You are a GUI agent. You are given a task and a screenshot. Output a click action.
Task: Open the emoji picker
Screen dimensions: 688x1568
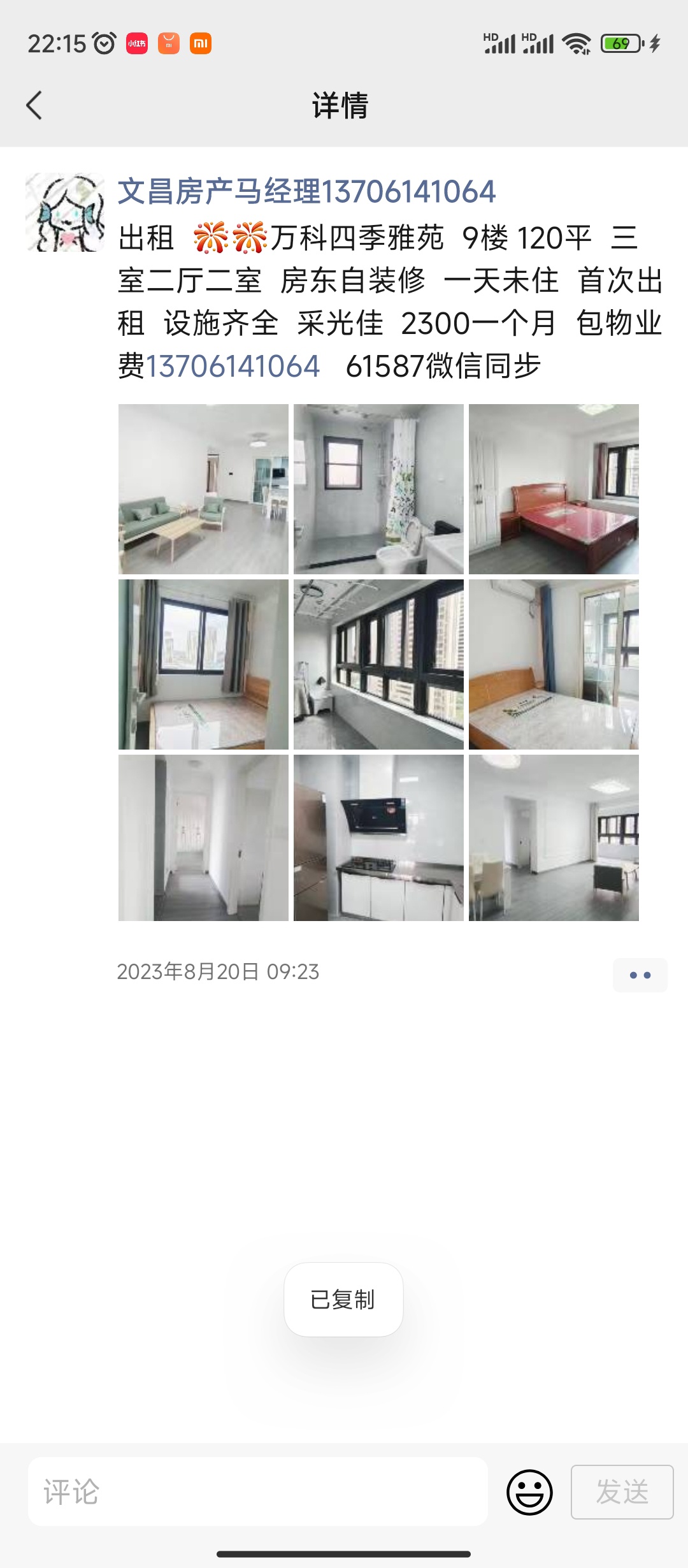529,1492
